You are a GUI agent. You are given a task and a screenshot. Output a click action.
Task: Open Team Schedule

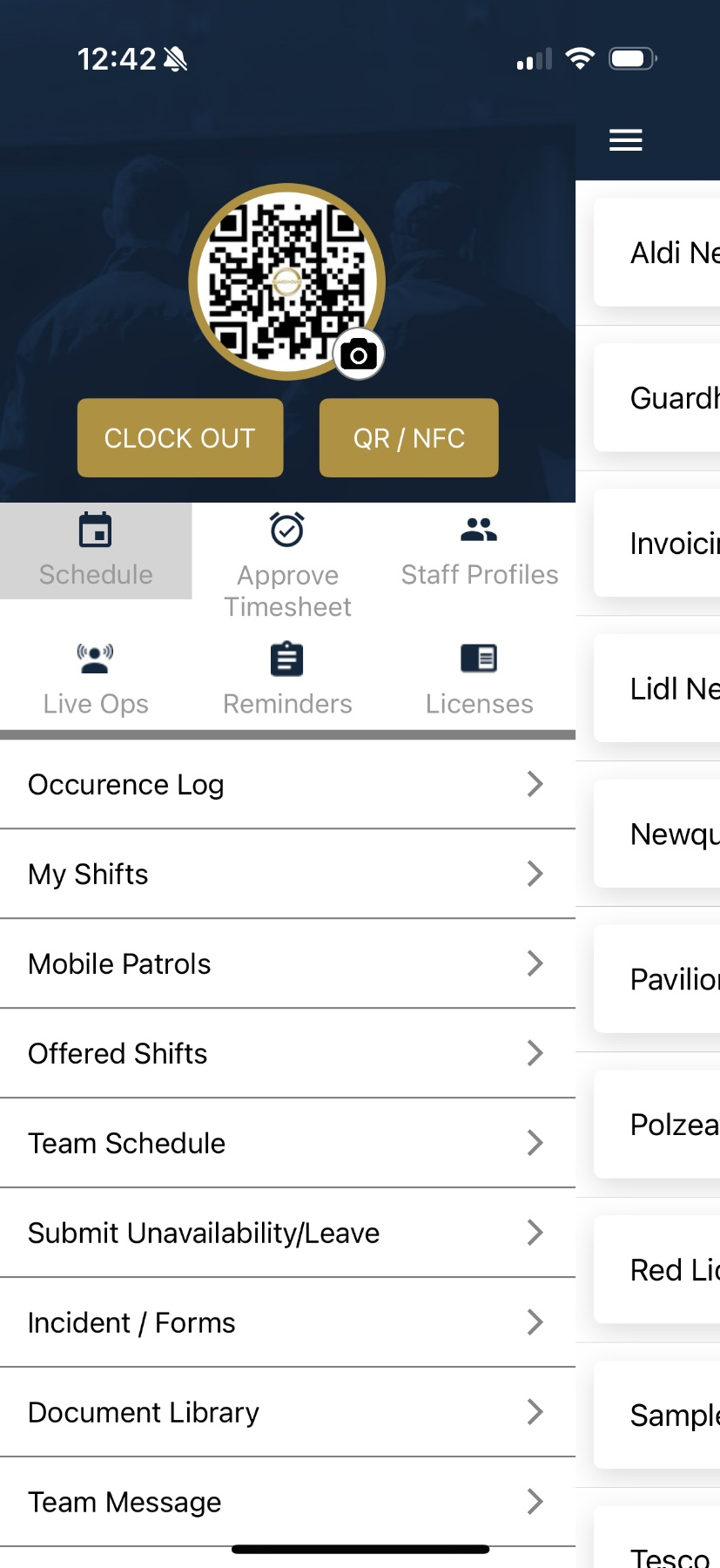287,1143
